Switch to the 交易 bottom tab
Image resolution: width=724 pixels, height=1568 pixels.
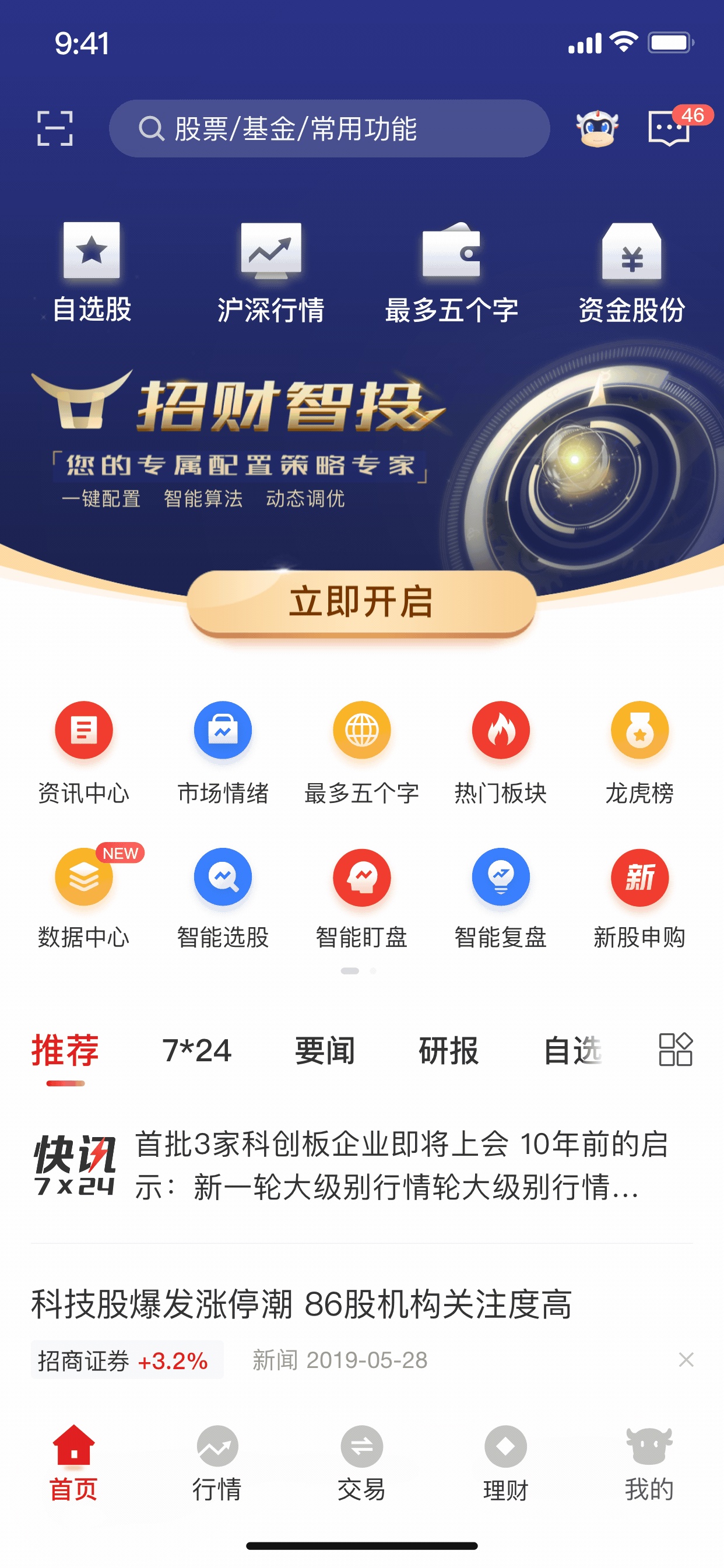click(361, 1463)
